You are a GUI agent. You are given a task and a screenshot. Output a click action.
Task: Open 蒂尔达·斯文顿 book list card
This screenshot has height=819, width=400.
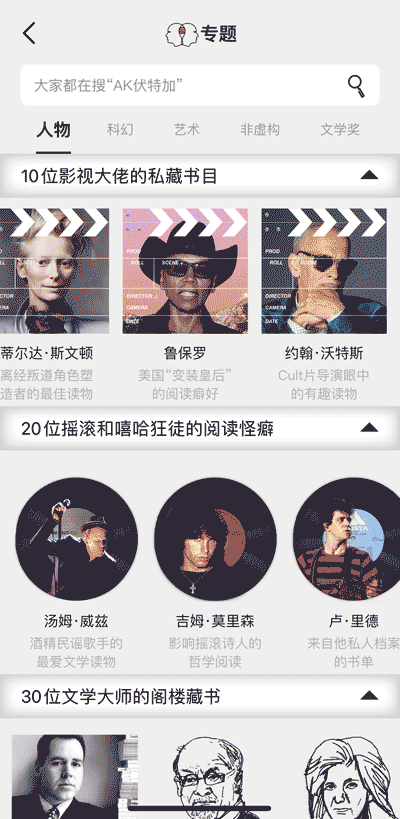click(51, 305)
